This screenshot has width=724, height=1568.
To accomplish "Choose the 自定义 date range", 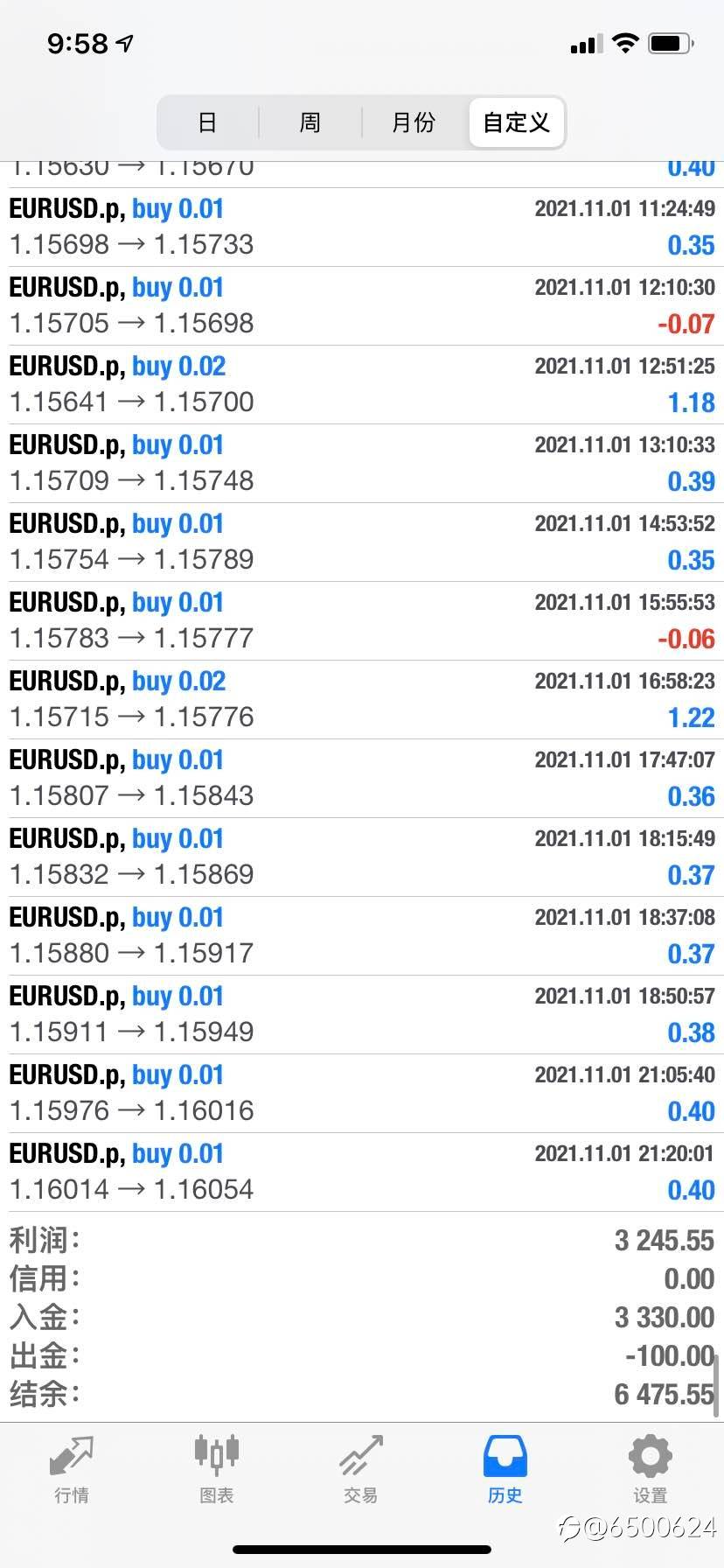I will 517,122.
